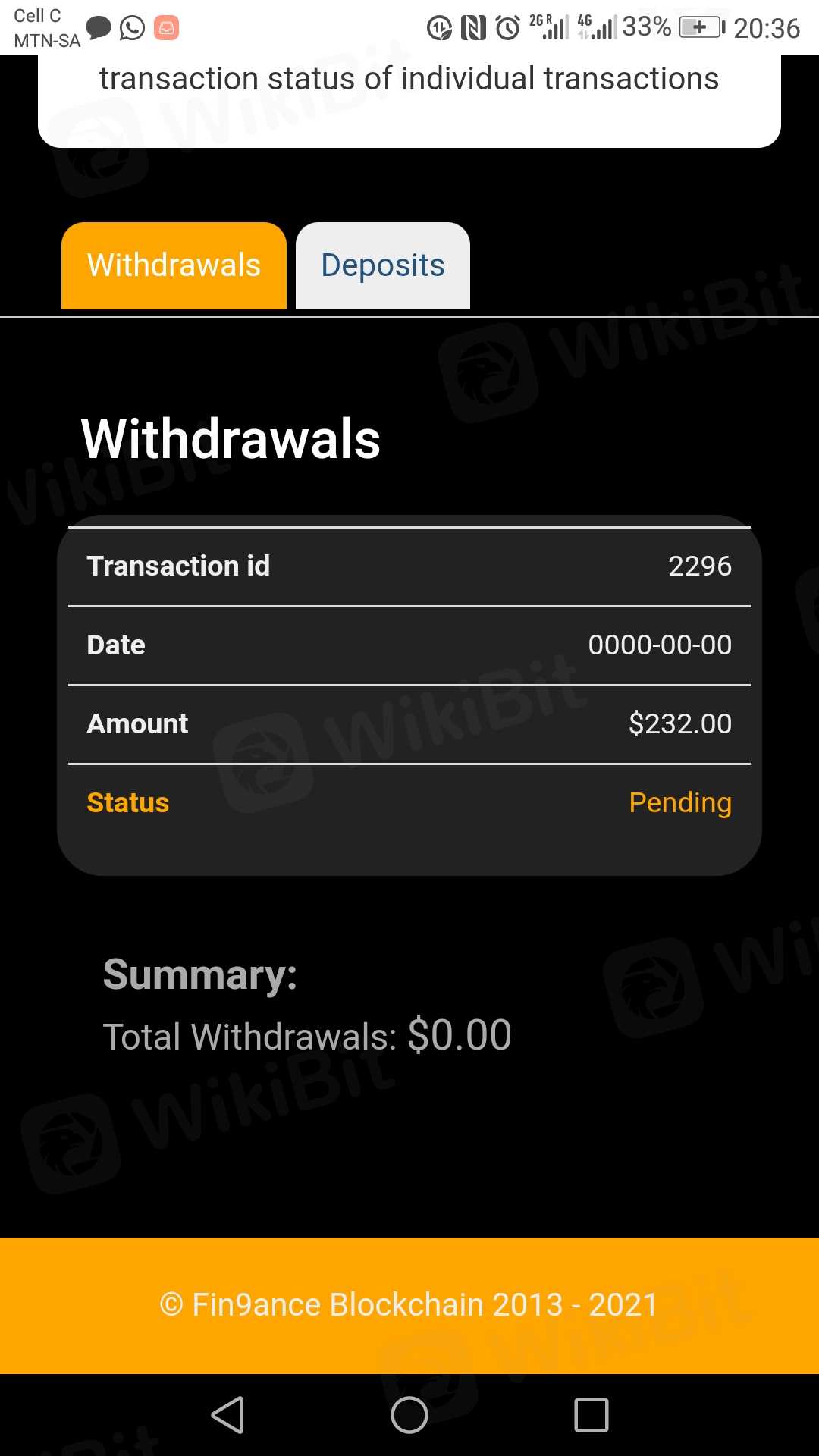Open the recent apps view
The height and width of the screenshot is (1456, 819).
click(591, 1415)
